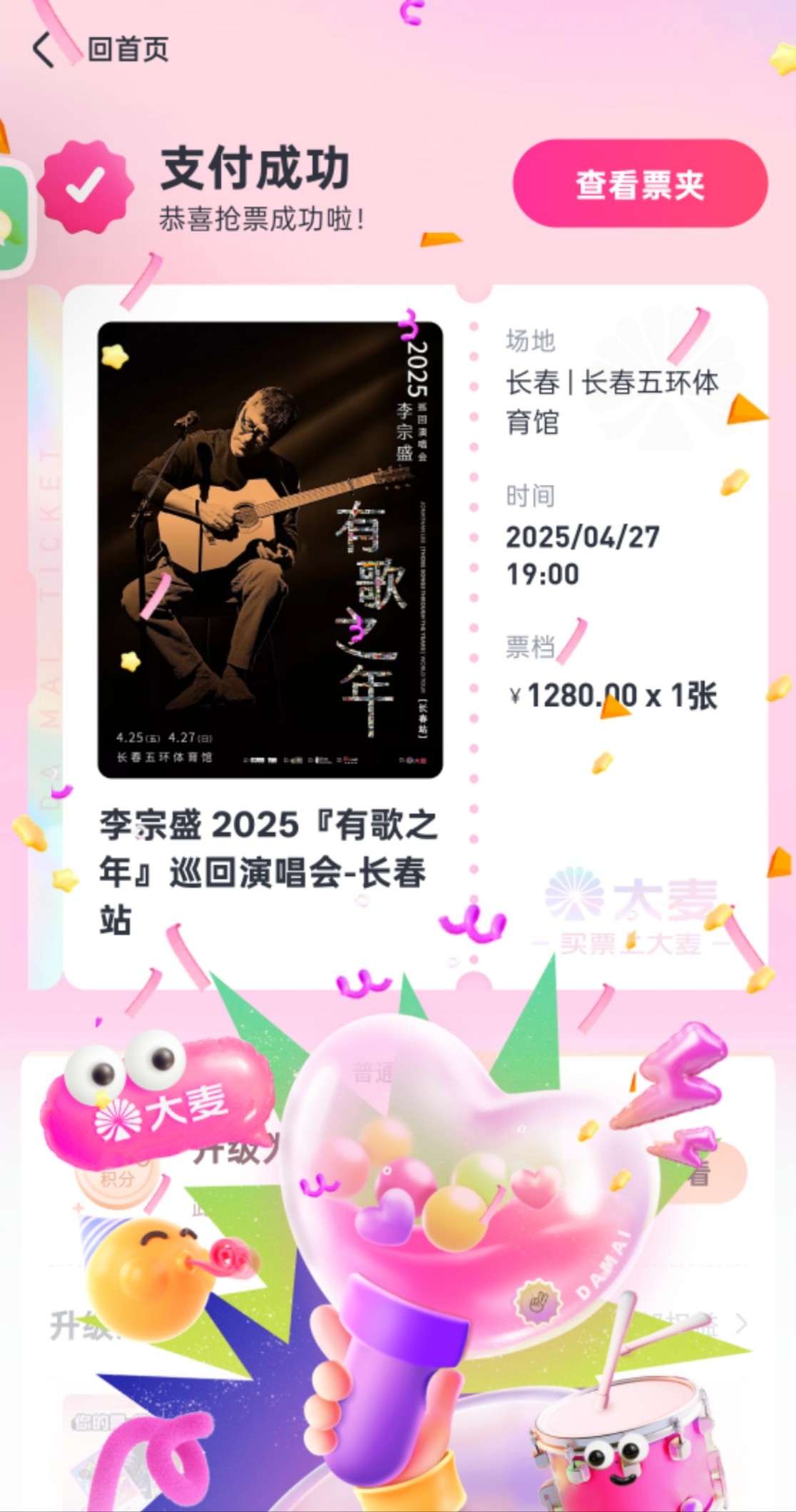This screenshot has width=796, height=1512.
Task: Open the 李宗盛 concert ticket card
Action: click(x=415, y=636)
